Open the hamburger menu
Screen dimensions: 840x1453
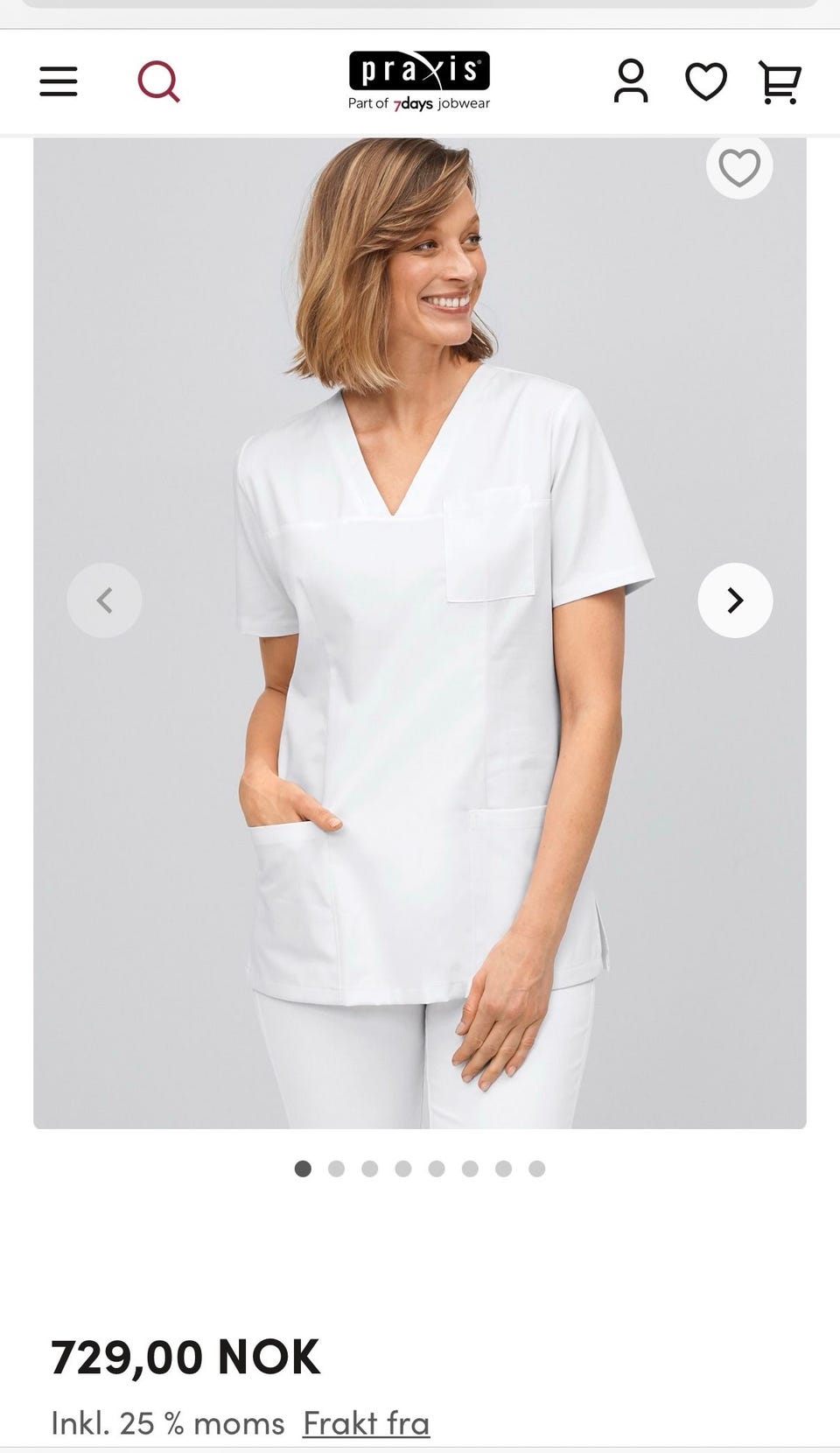click(x=59, y=81)
